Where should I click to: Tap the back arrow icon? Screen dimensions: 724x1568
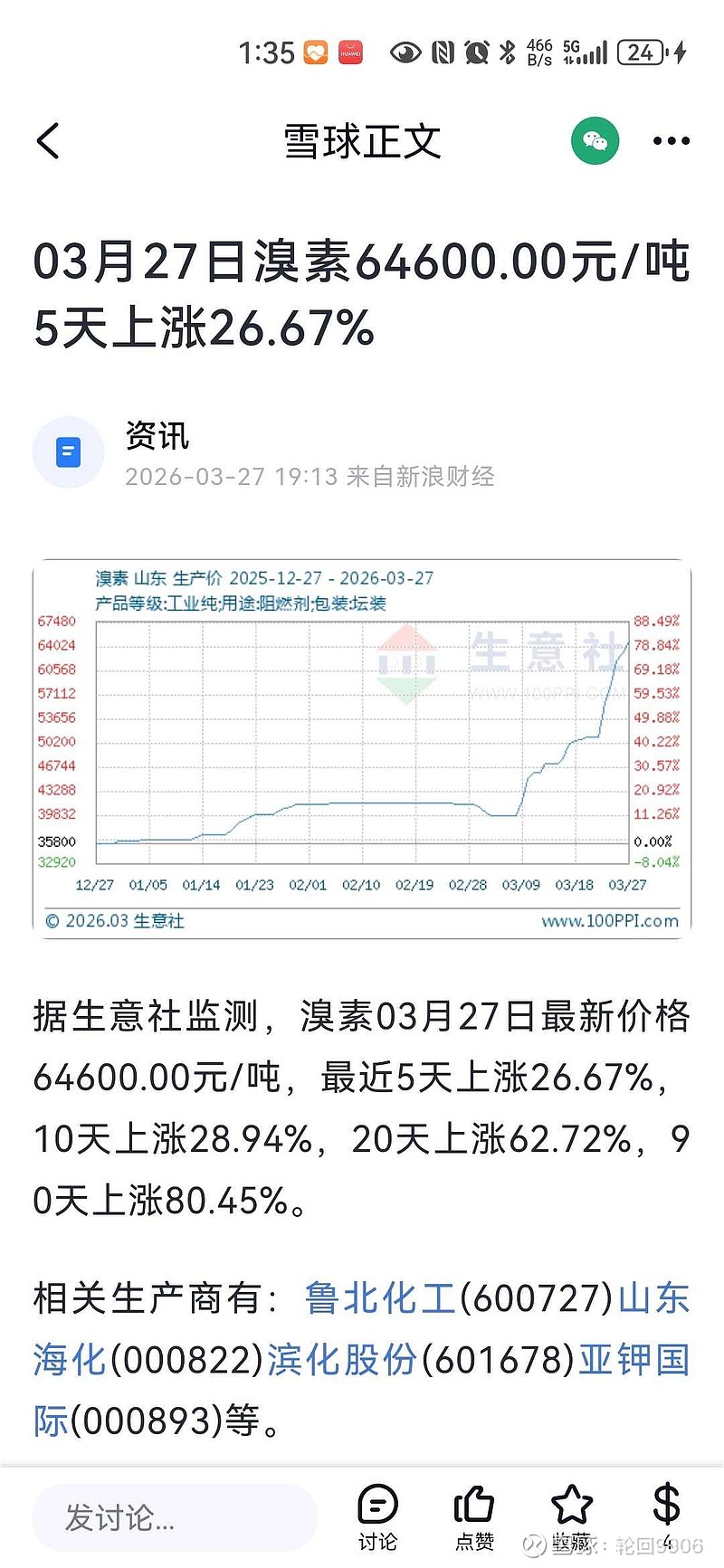(47, 140)
